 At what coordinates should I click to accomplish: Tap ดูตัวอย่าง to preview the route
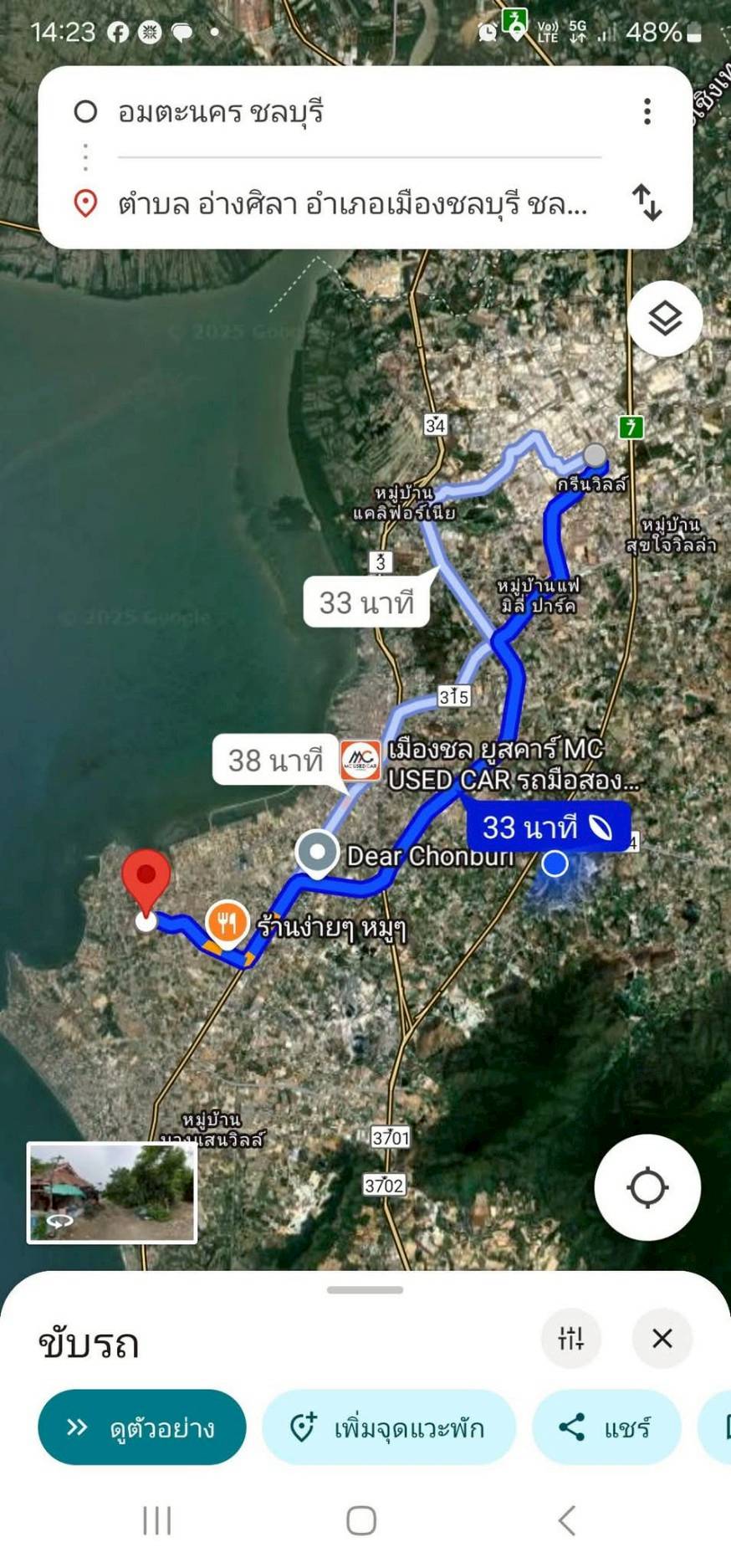pos(142,1427)
